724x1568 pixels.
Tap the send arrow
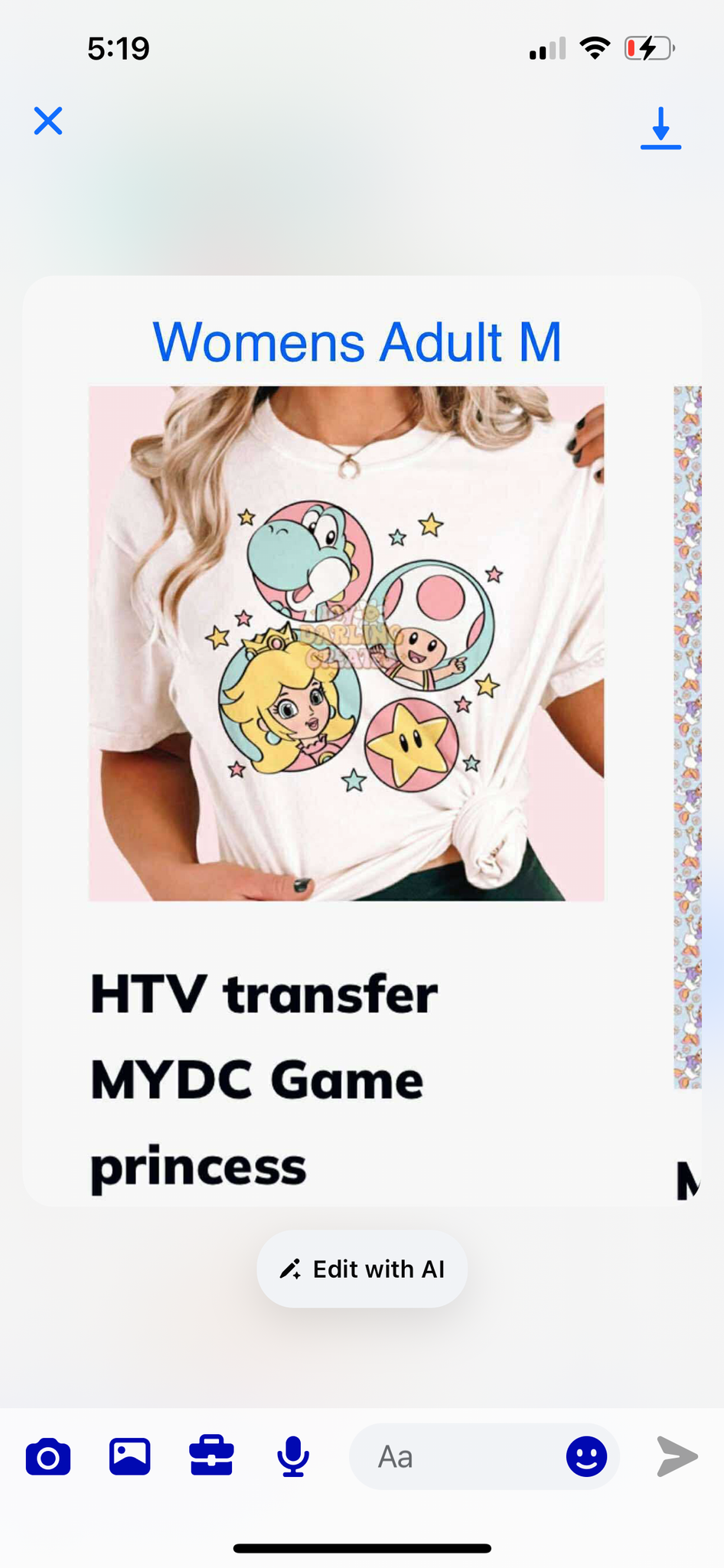tap(677, 1456)
